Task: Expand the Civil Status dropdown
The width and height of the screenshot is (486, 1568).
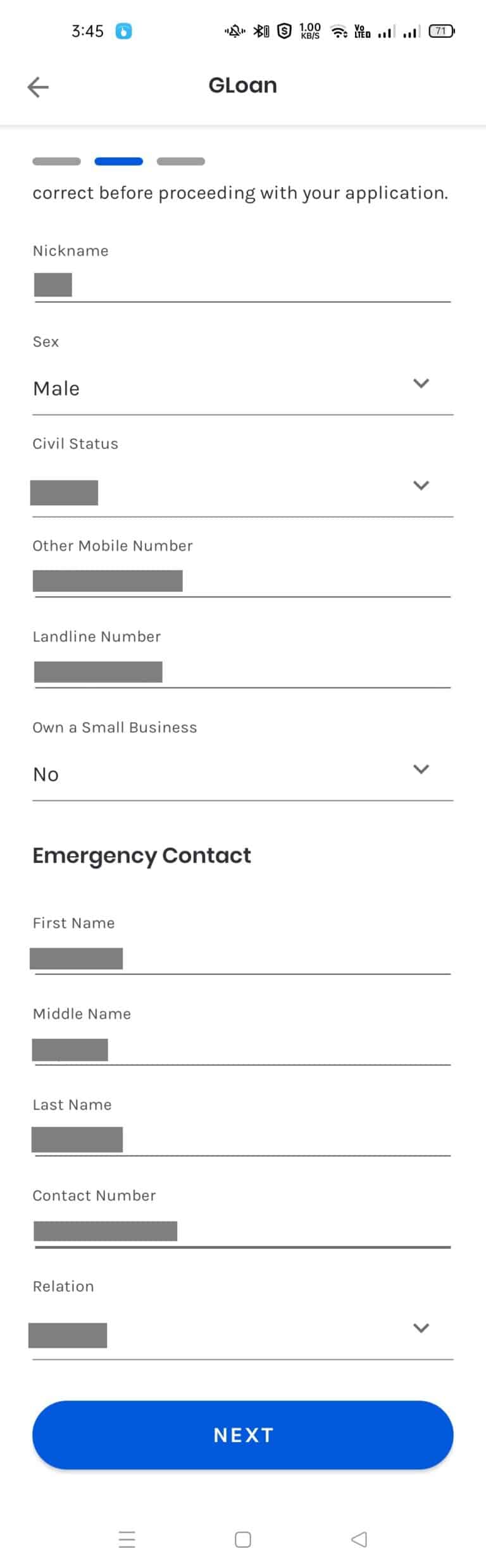Action: (x=242, y=491)
